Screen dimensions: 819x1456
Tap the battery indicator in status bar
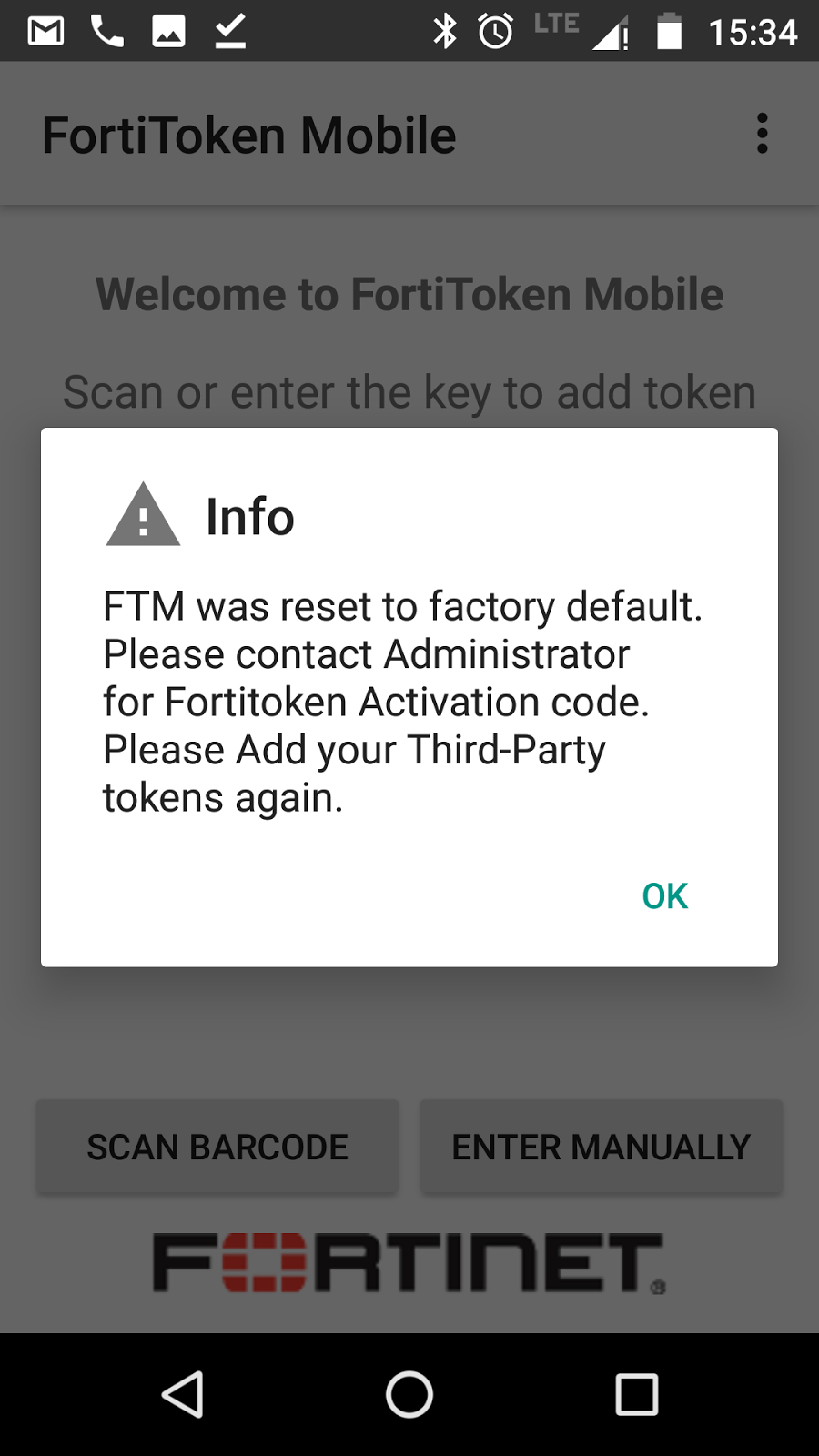[670, 30]
